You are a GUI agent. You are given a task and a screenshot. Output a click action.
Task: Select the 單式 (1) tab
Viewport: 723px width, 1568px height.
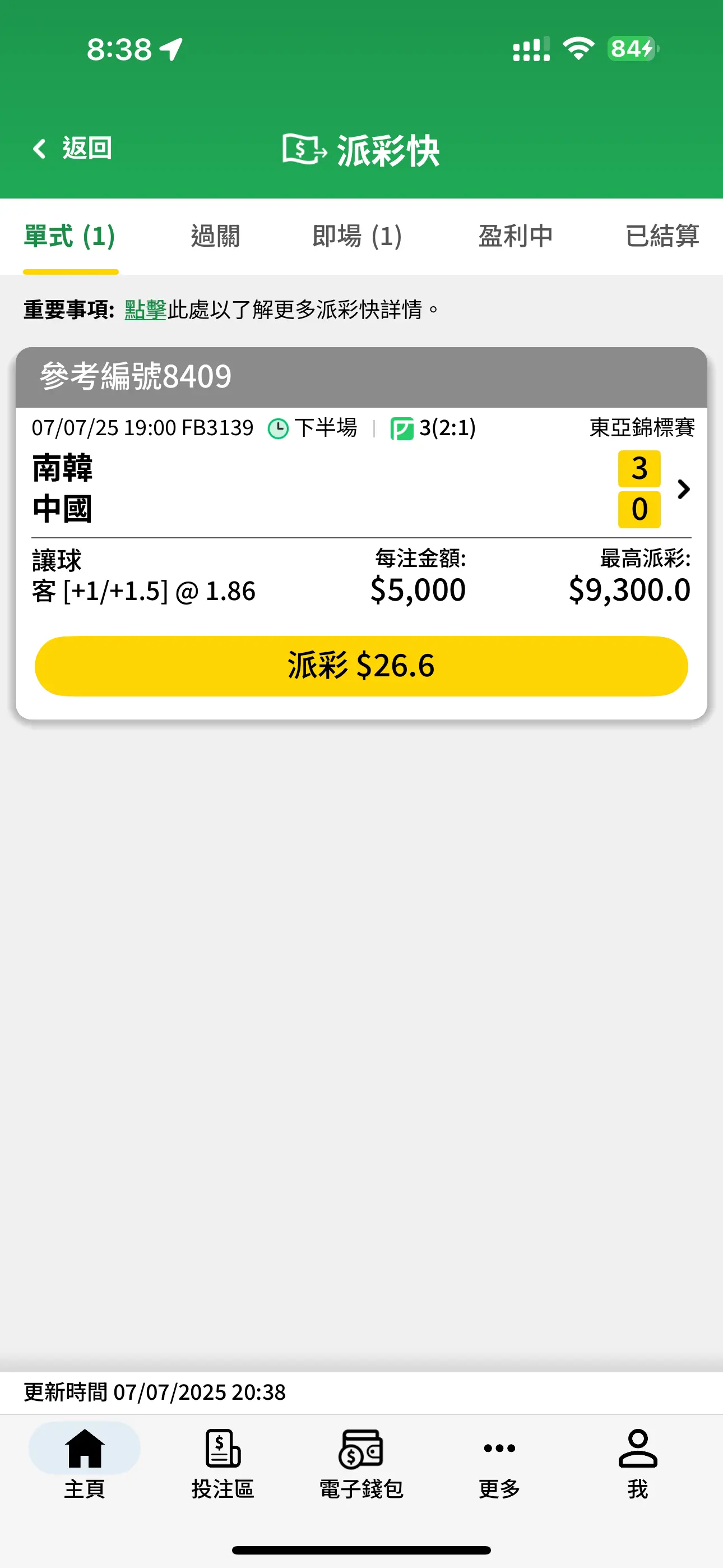[70, 236]
